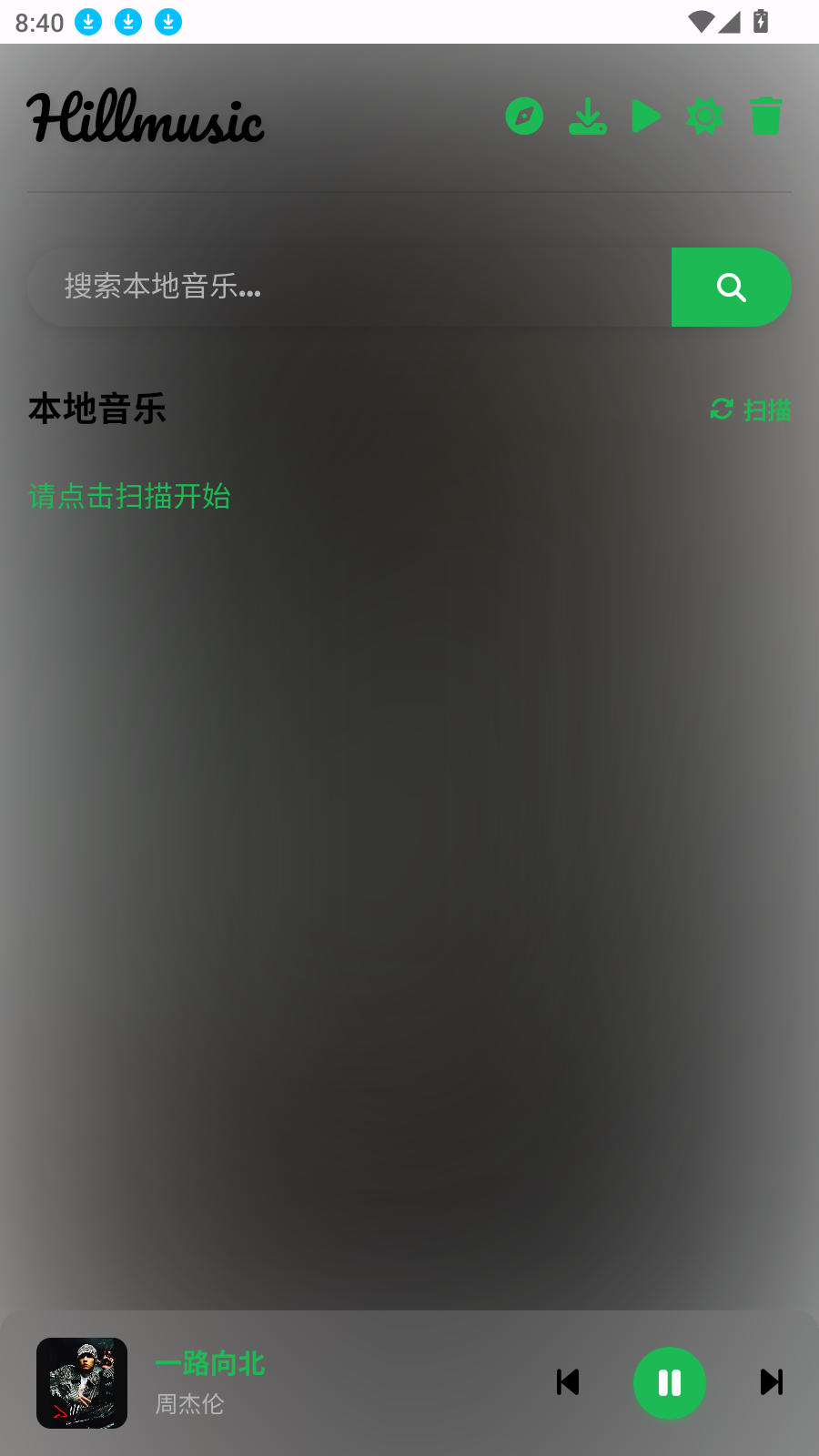Image resolution: width=819 pixels, height=1456 pixels.
Task: Open the compass discover icon
Action: pyautogui.click(x=524, y=116)
